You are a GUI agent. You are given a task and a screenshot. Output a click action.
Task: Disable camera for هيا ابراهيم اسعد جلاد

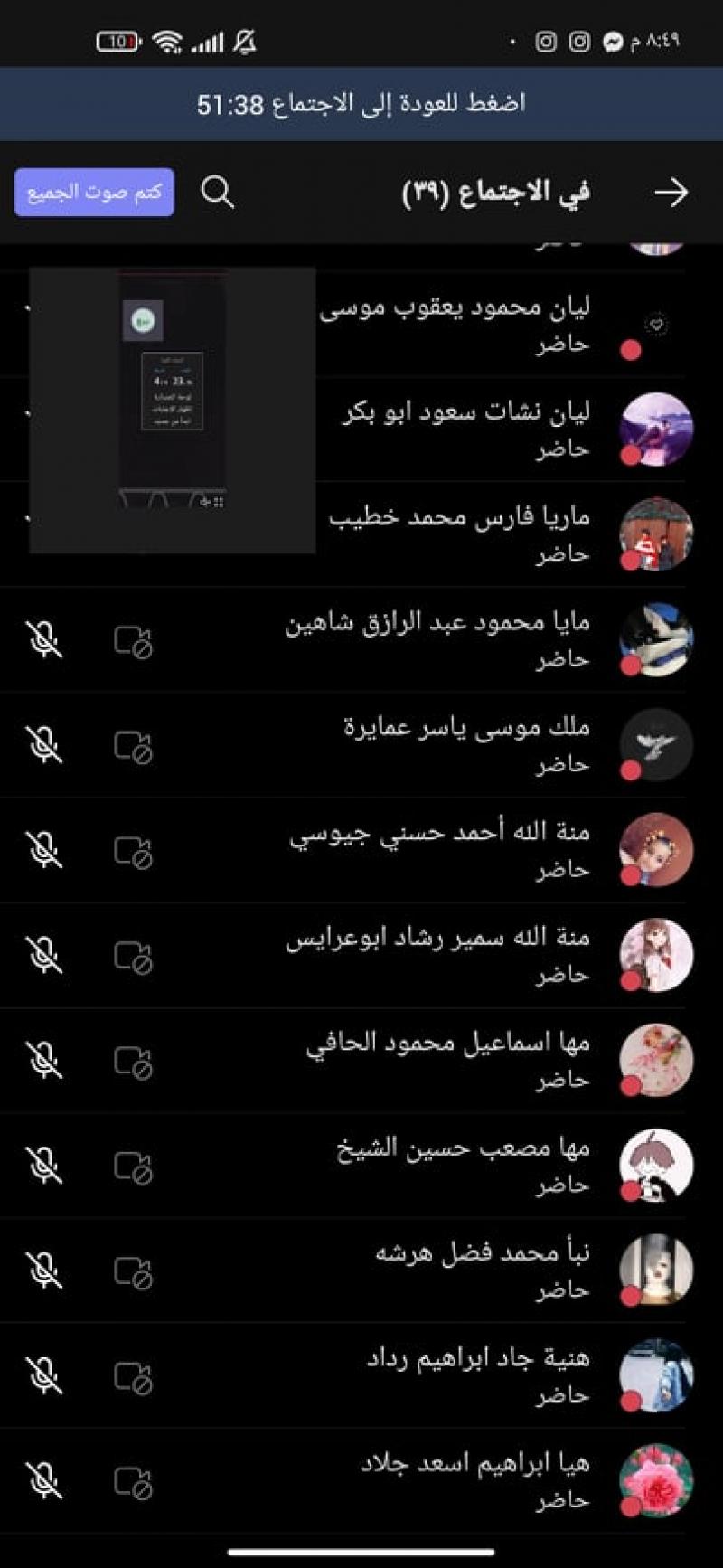pos(133,1481)
